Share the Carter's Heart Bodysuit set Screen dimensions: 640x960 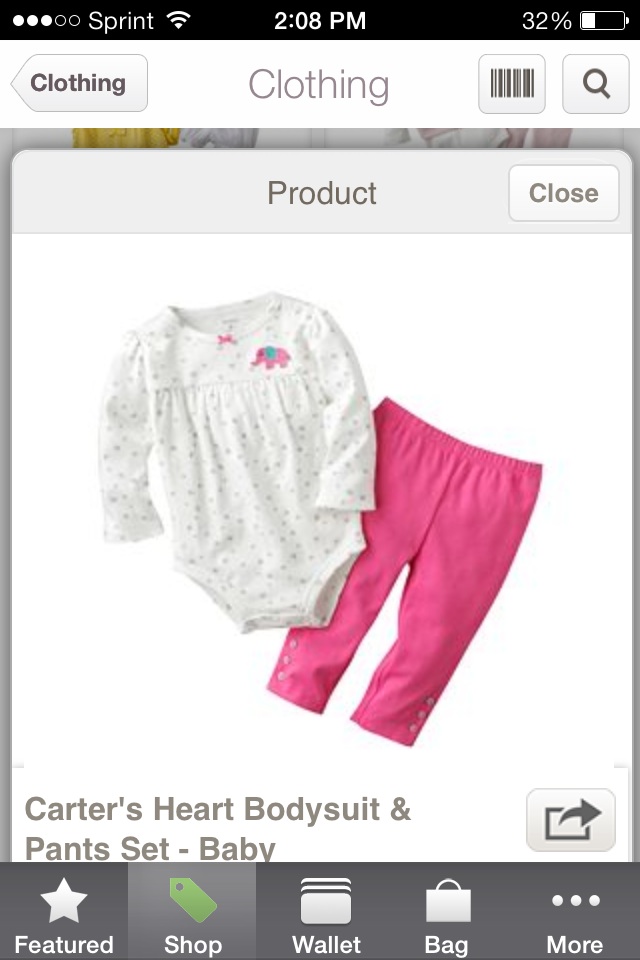571,820
